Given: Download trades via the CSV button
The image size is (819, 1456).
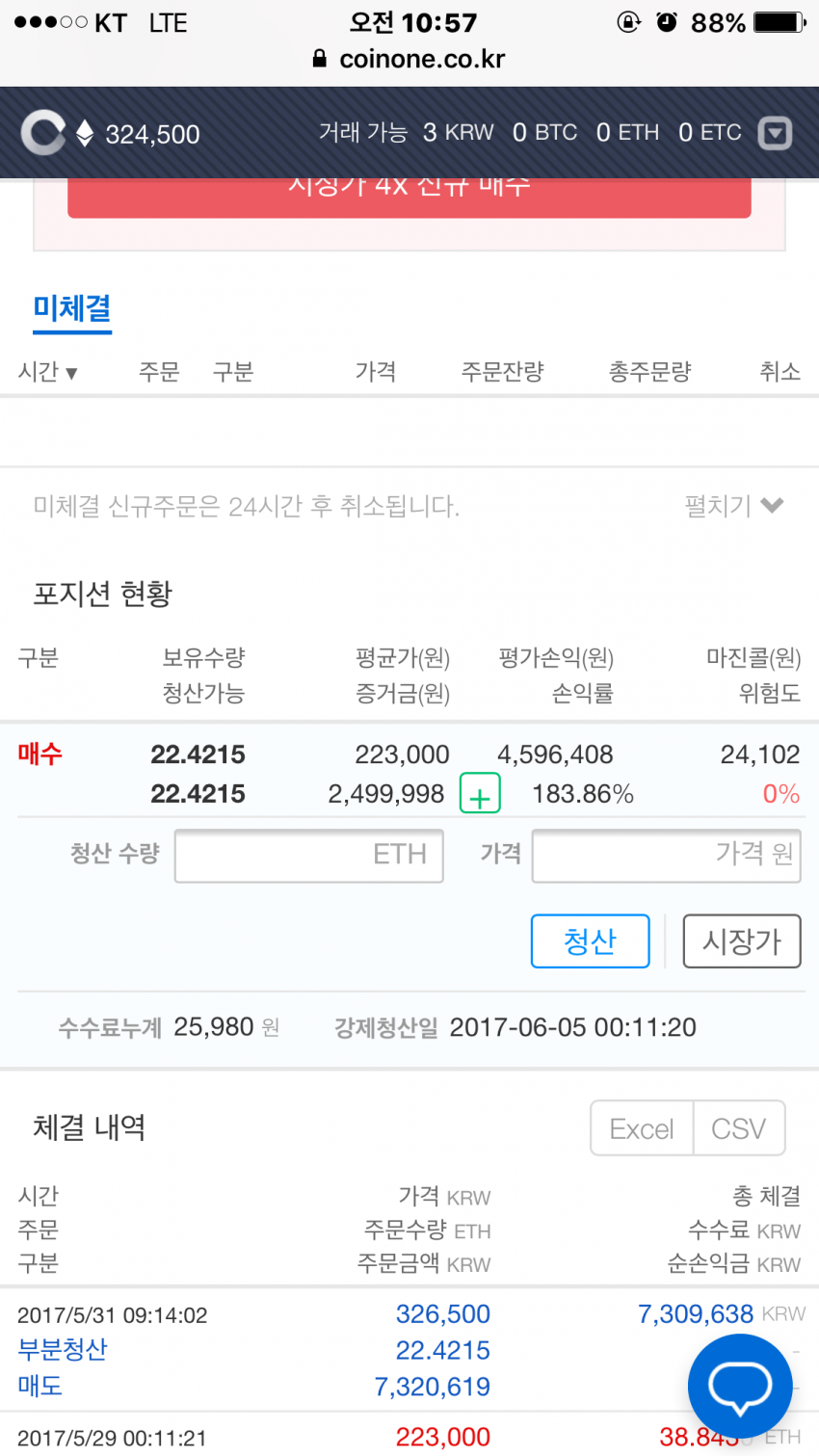Looking at the screenshot, I should (x=739, y=1127).
